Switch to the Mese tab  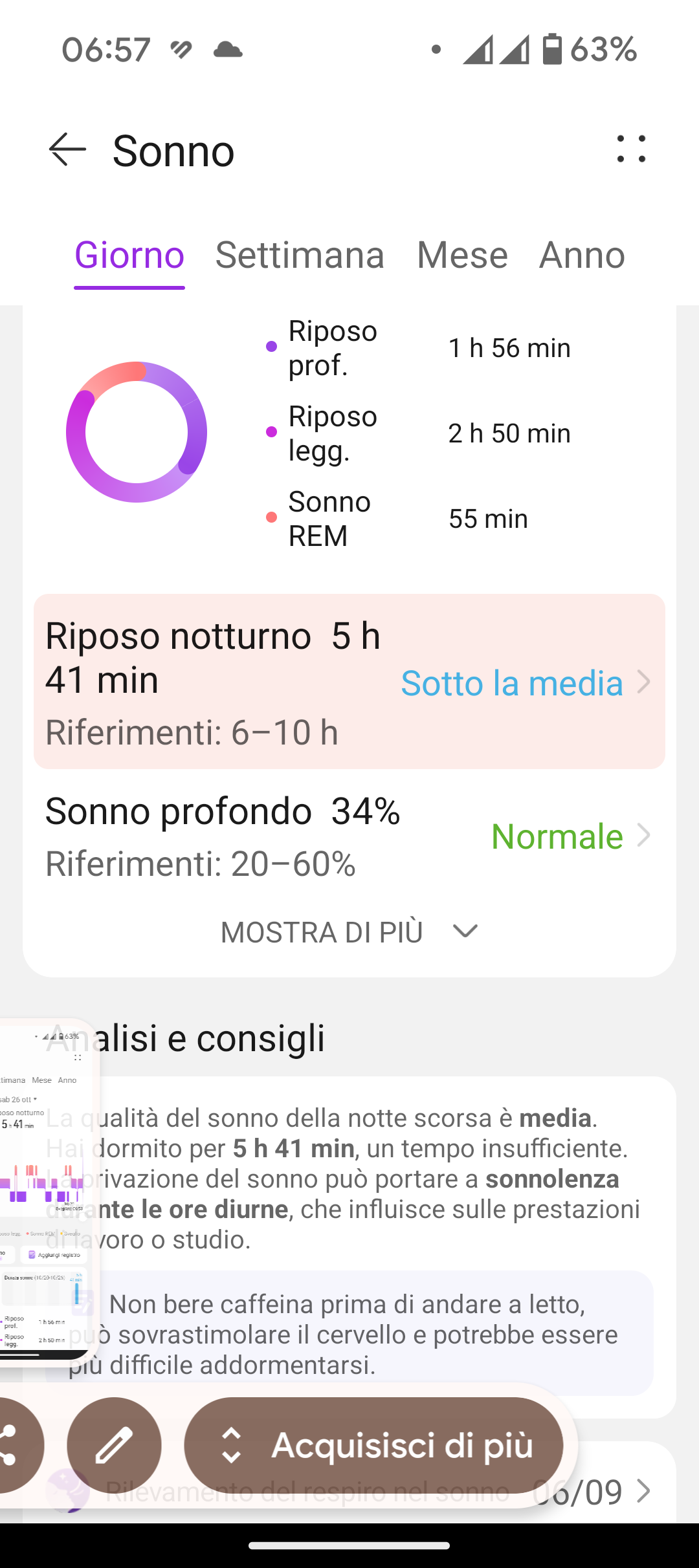pos(462,255)
